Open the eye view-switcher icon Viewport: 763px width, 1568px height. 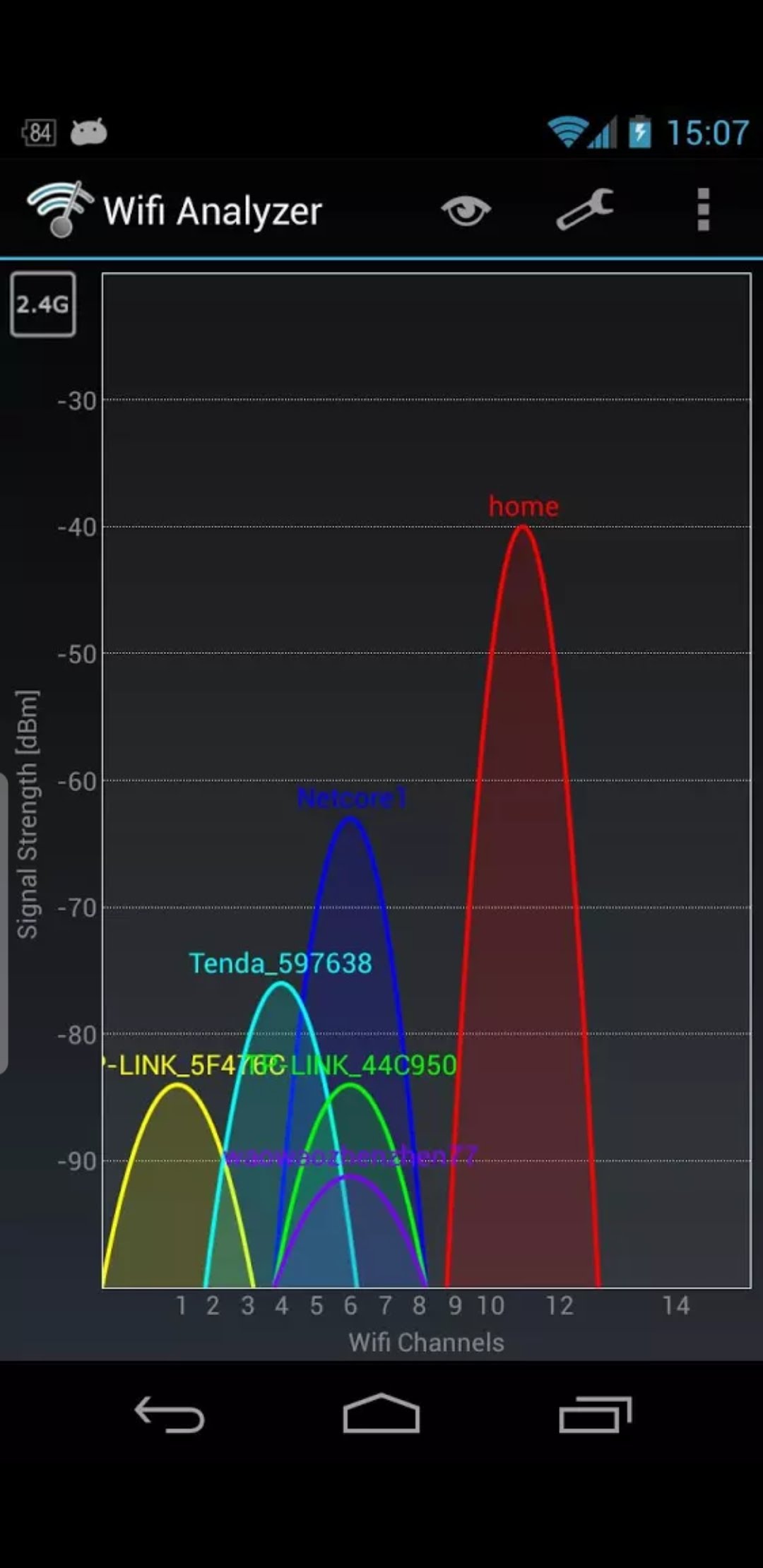pos(466,210)
